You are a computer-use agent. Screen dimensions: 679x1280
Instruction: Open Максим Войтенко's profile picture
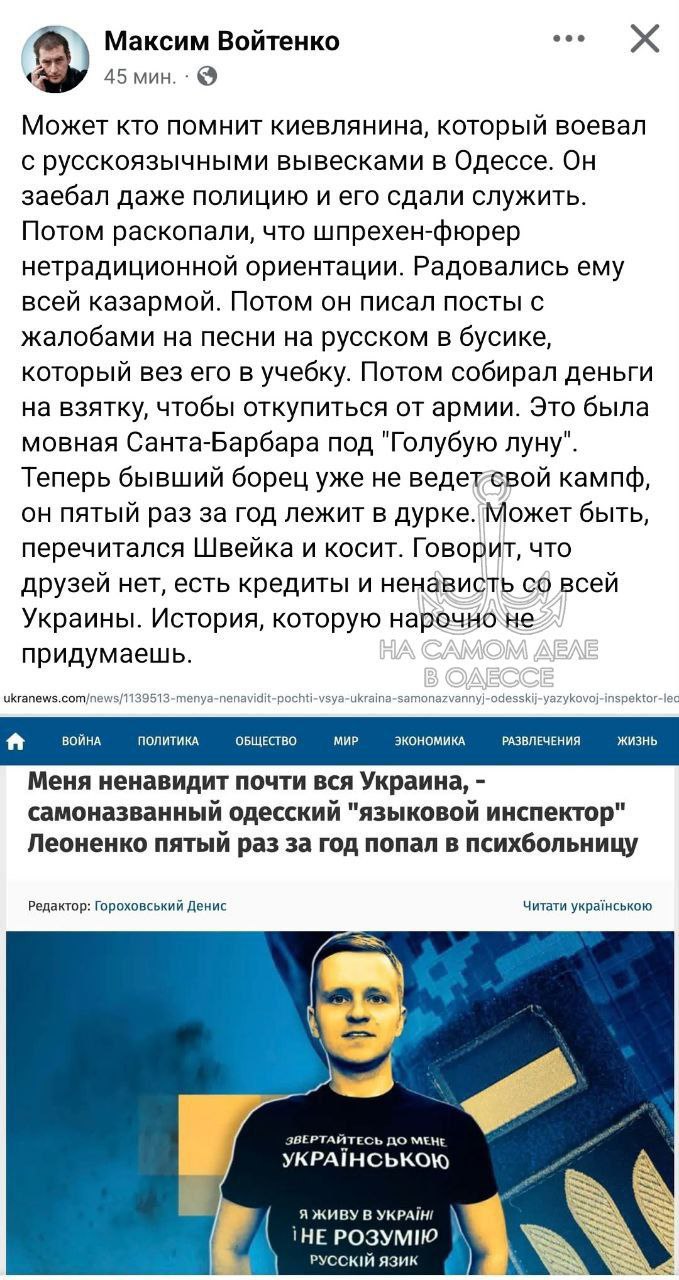[55, 59]
